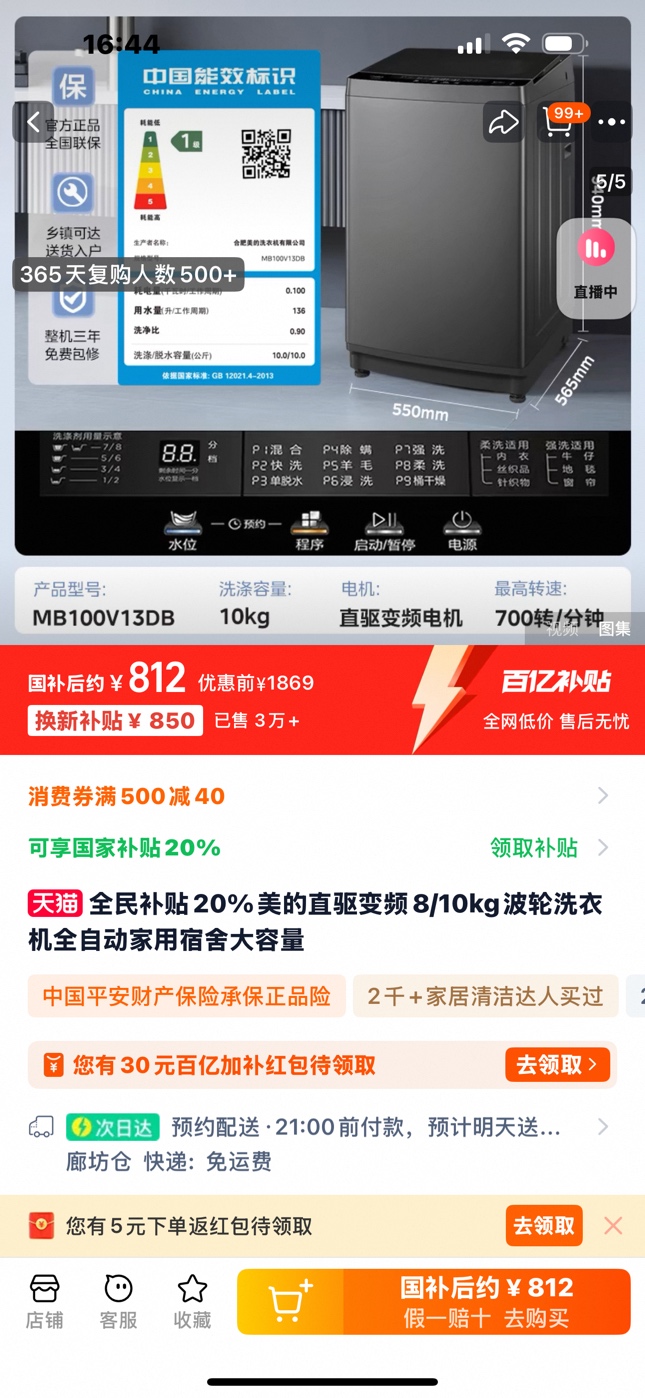Open the 2千+家居清洁达人买过 chip
645x1398 pixels.
tap(485, 996)
